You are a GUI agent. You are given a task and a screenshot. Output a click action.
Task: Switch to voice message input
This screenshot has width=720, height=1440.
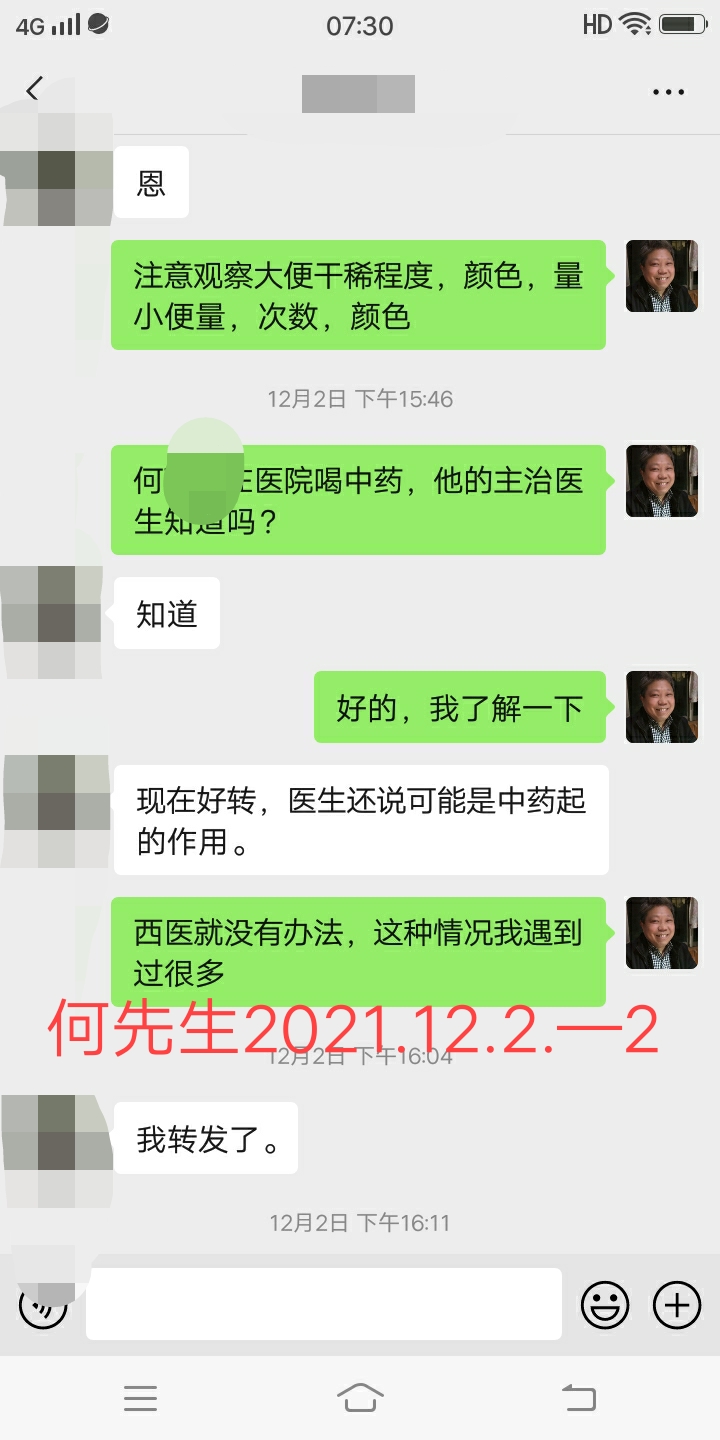pyautogui.click(x=43, y=1305)
